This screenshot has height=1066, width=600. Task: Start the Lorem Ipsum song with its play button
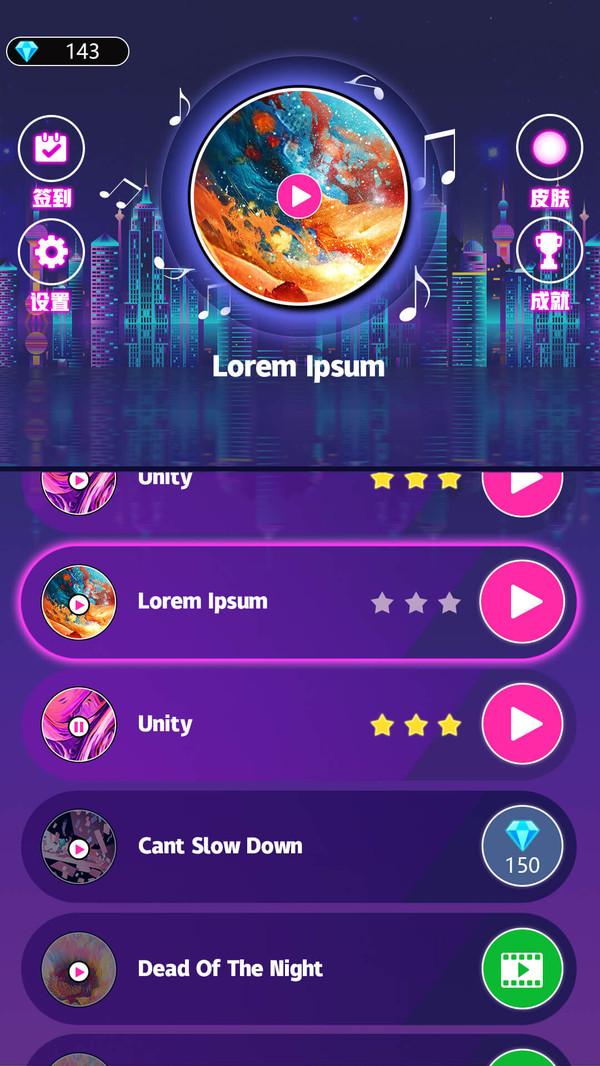522,602
